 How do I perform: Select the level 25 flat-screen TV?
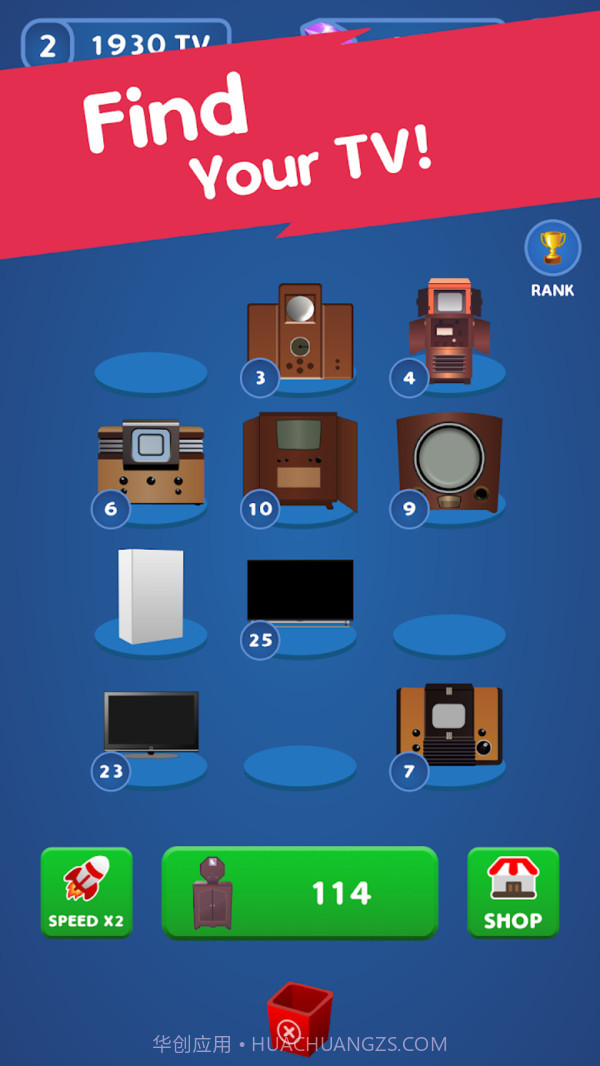[300, 592]
